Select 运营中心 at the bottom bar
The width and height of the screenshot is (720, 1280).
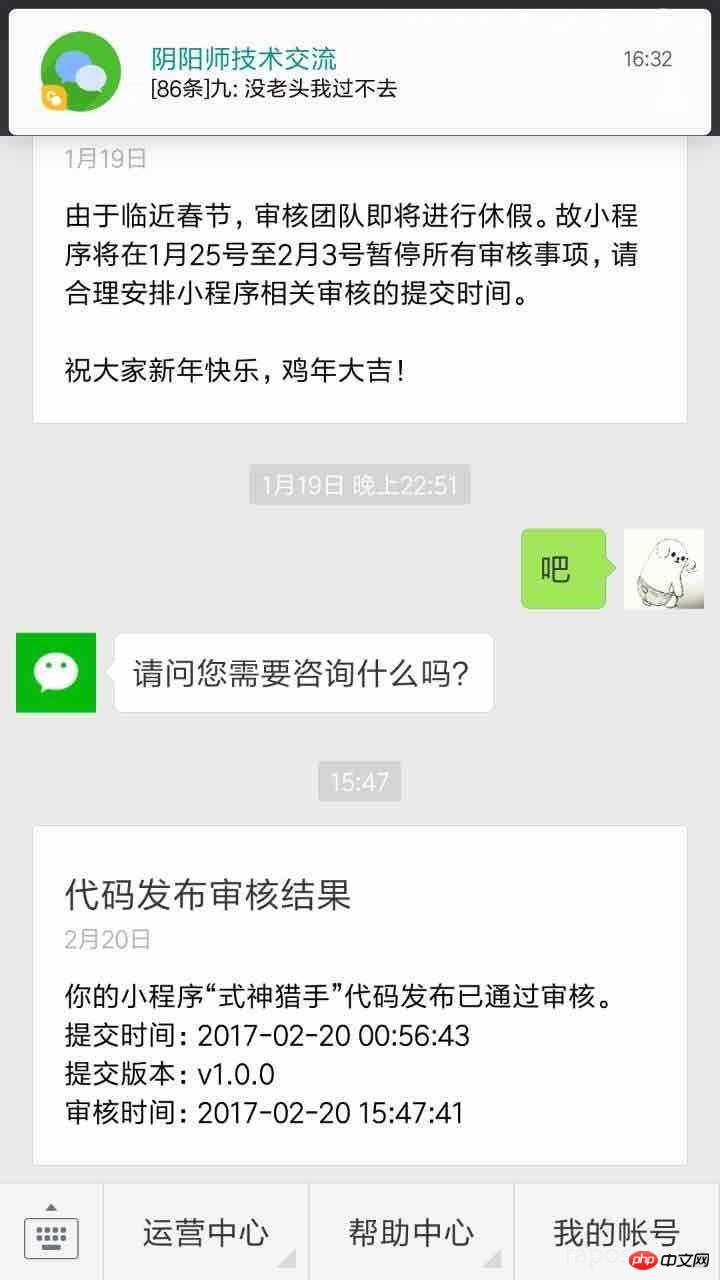point(205,1232)
